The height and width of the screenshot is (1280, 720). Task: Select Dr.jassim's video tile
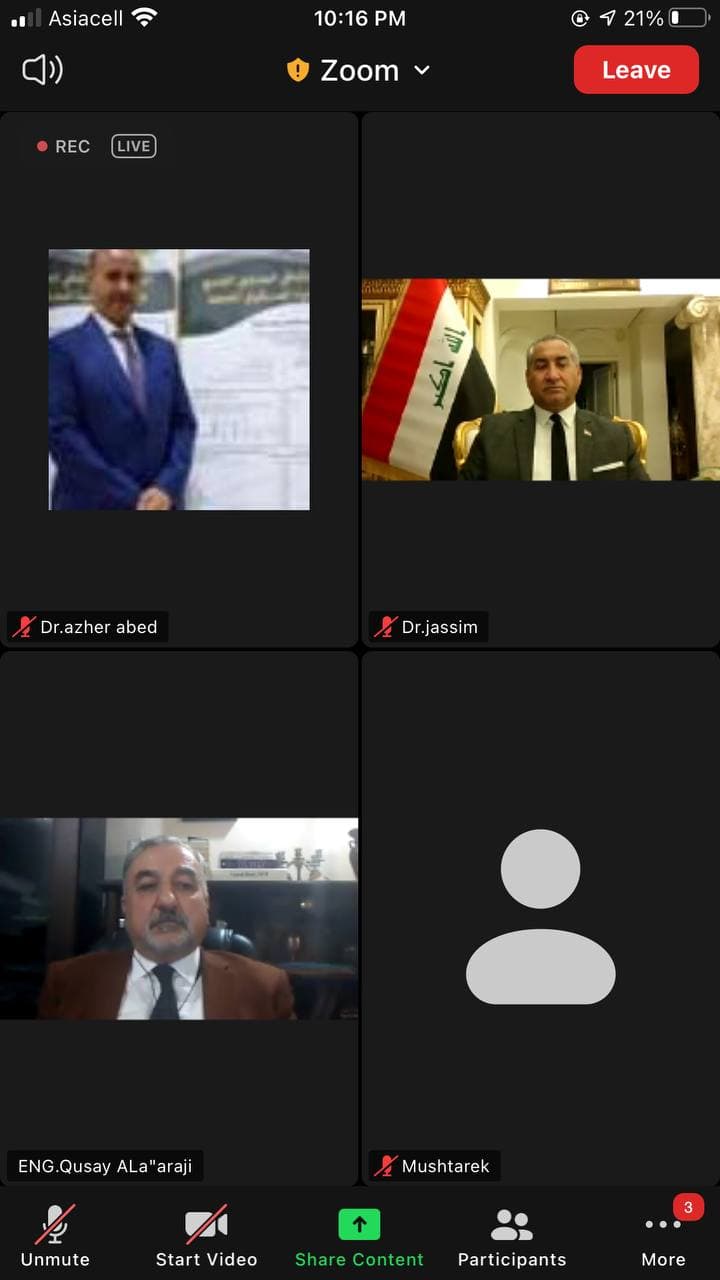[540, 380]
